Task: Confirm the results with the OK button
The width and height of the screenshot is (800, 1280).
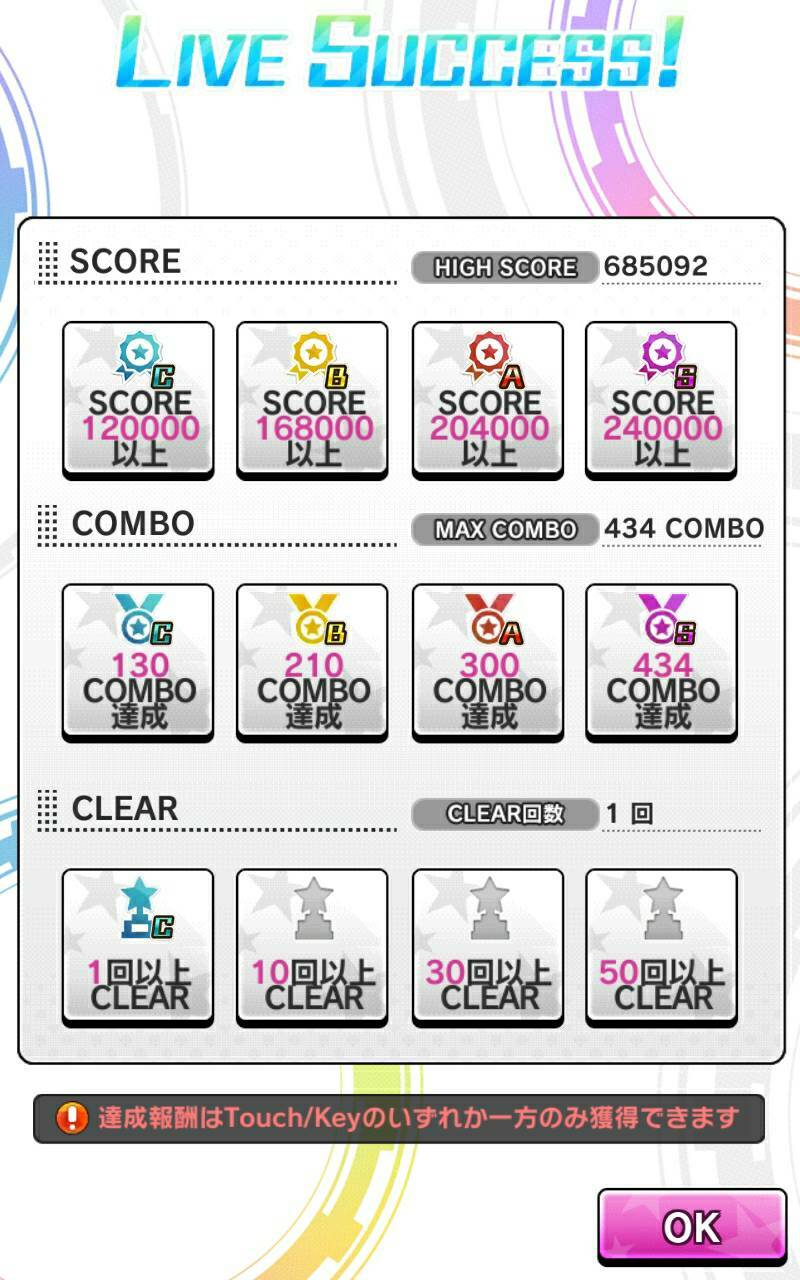Action: [692, 1226]
